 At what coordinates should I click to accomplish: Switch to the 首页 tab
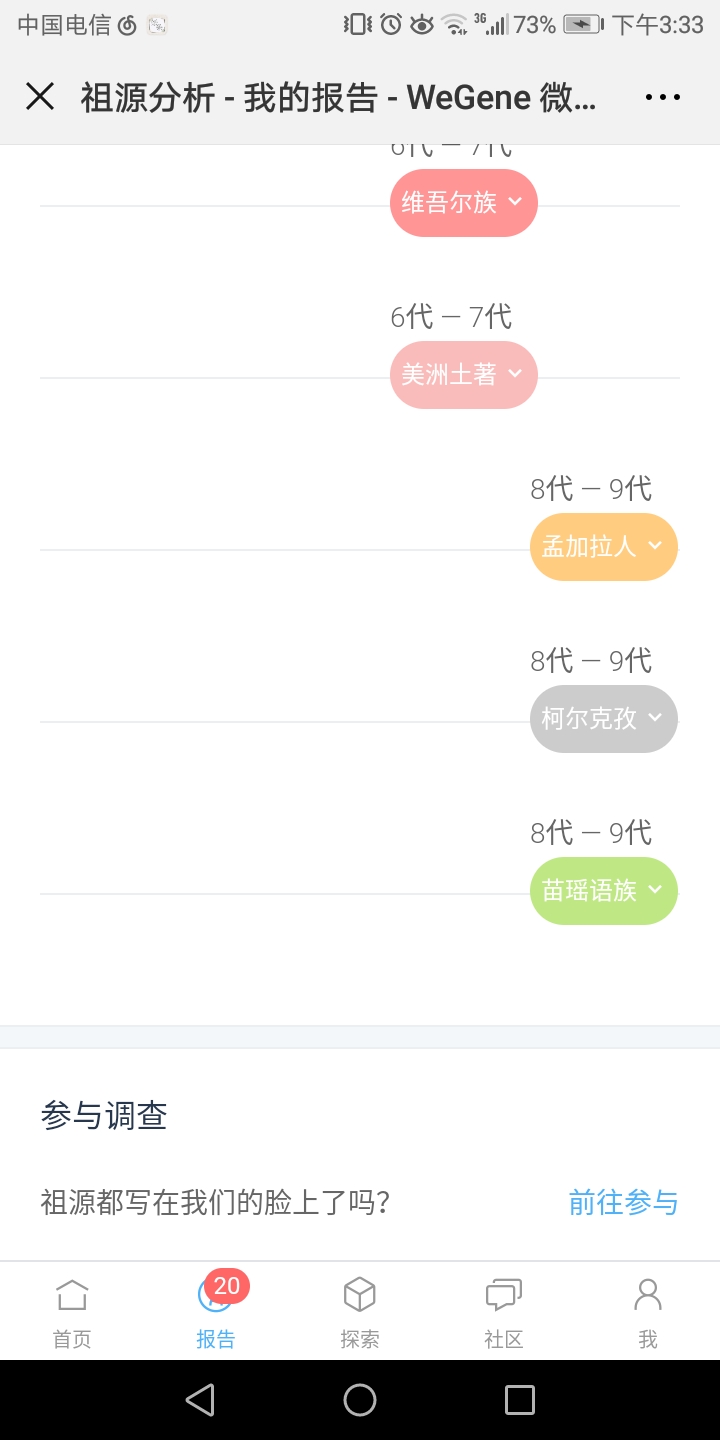click(72, 1312)
